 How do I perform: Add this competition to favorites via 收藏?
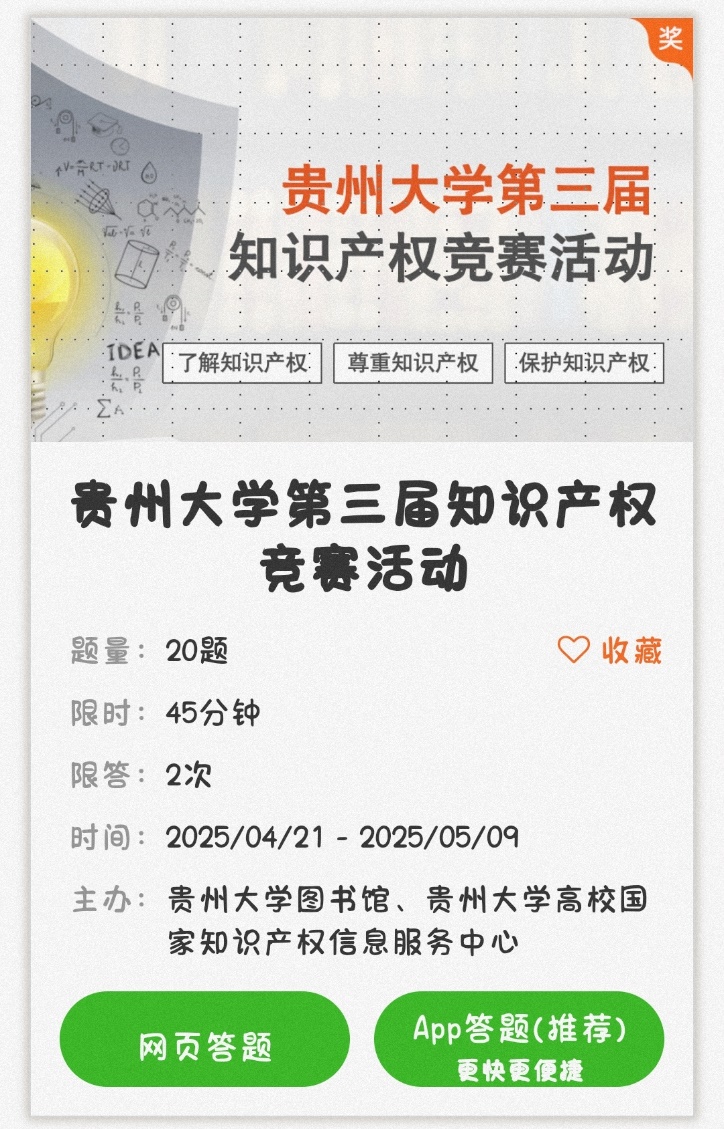coord(610,650)
